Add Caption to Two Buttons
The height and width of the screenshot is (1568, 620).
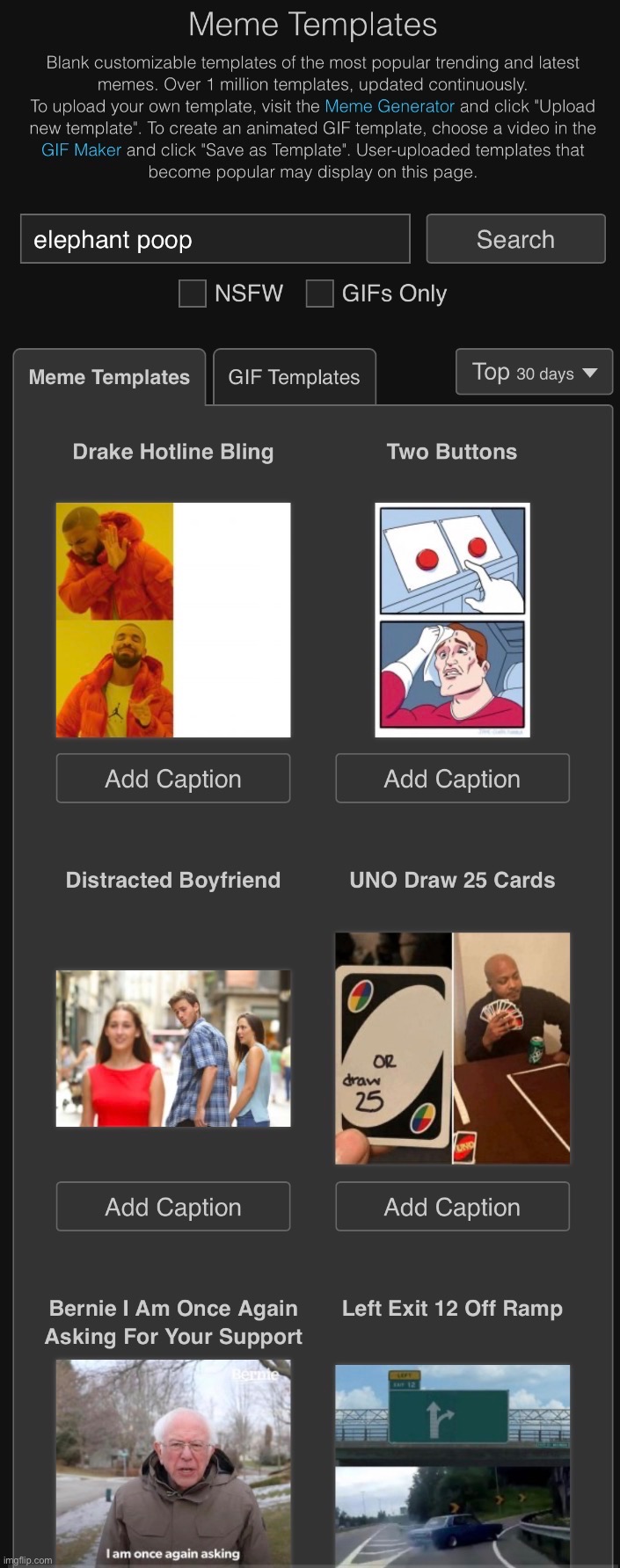click(452, 779)
